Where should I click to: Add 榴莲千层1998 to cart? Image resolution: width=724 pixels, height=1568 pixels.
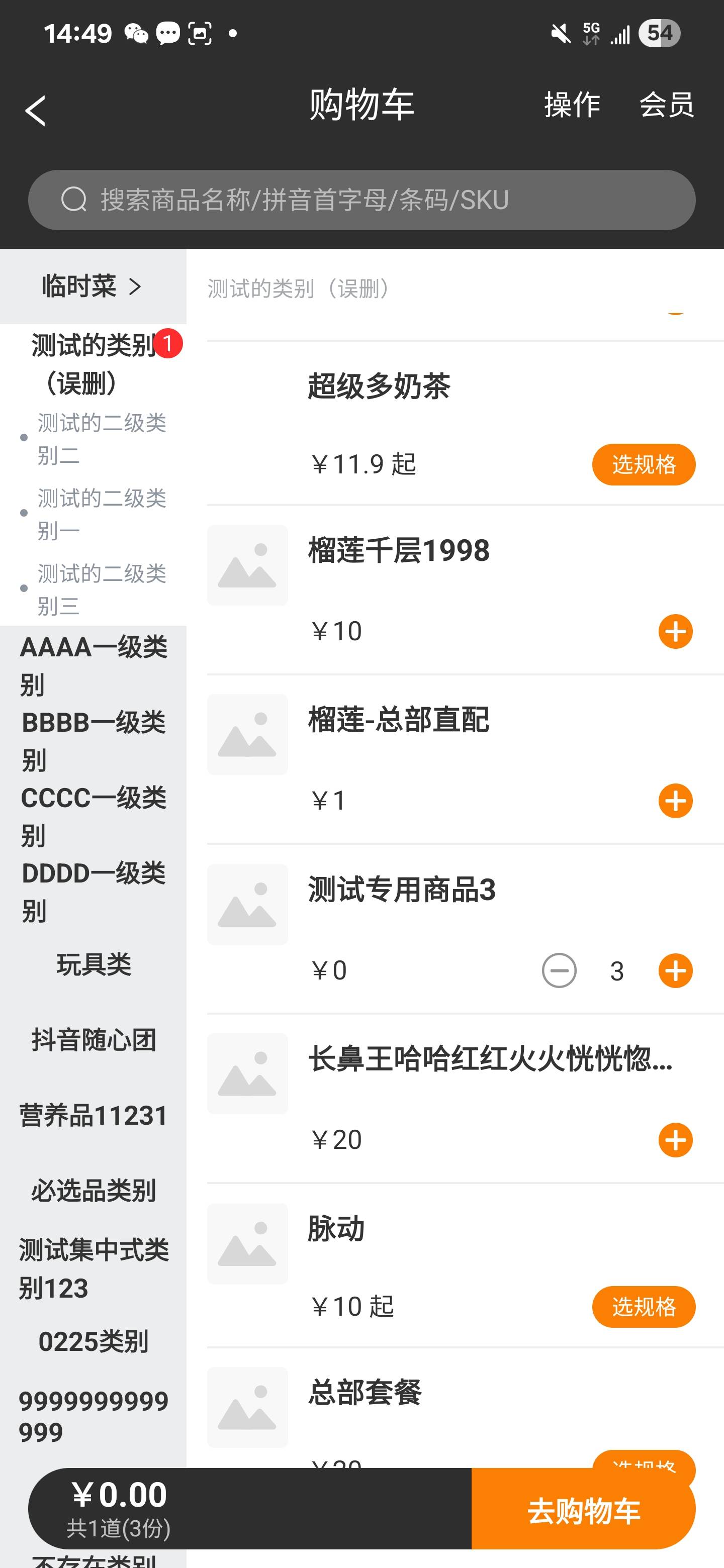[x=675, y=631]
